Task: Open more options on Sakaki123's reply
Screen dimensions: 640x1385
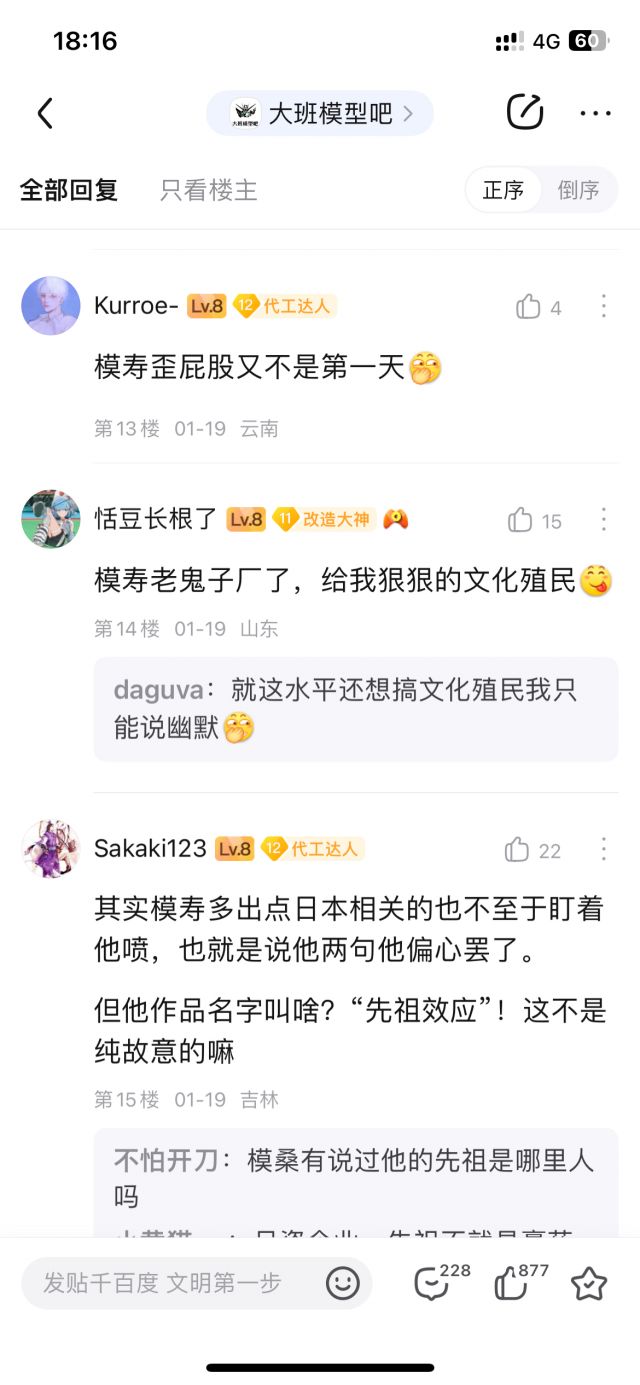Action: (603, 849)
